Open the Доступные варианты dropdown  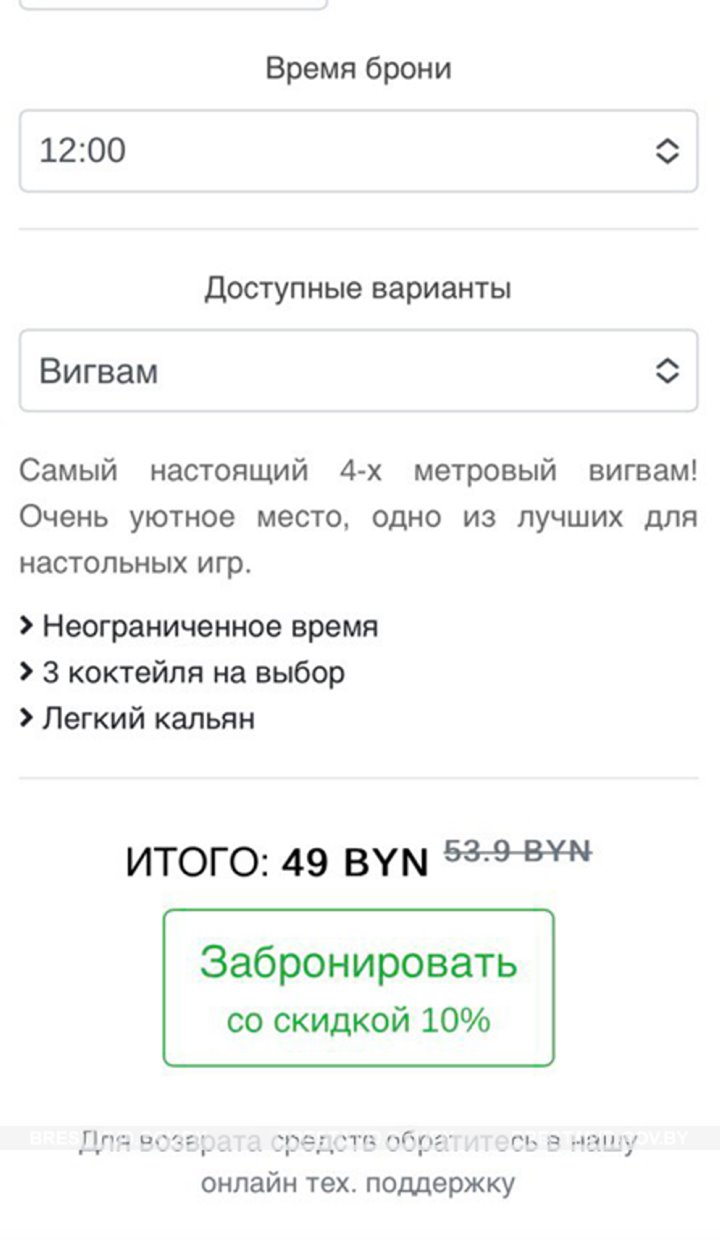point(360,370)
